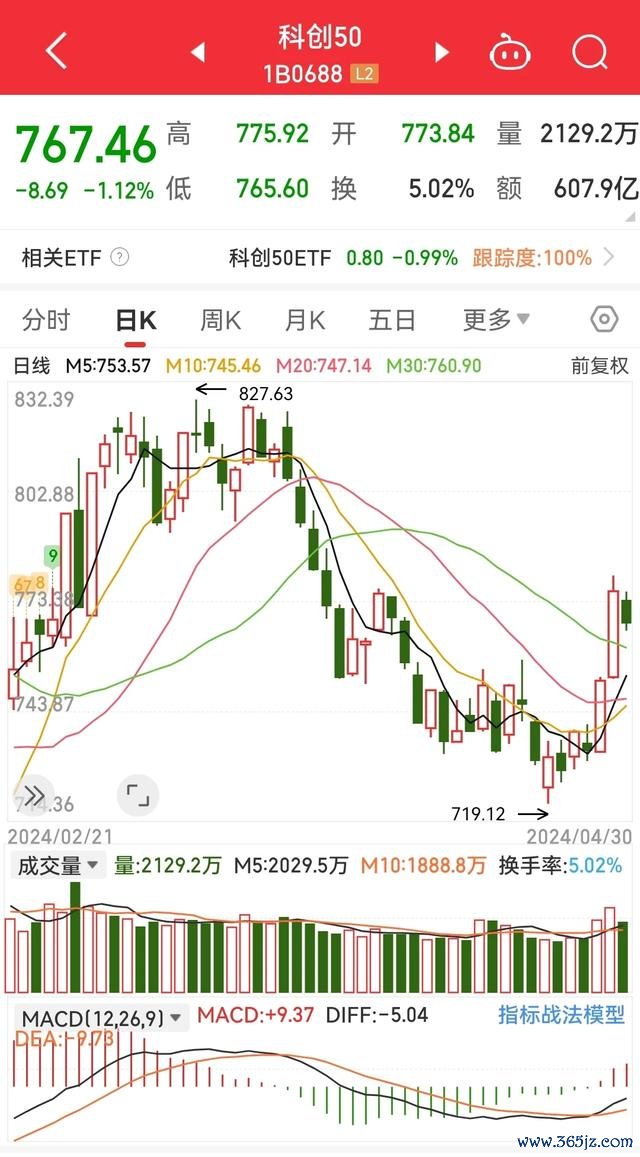Change the 前复权 adjustment option

pos(599,365)
